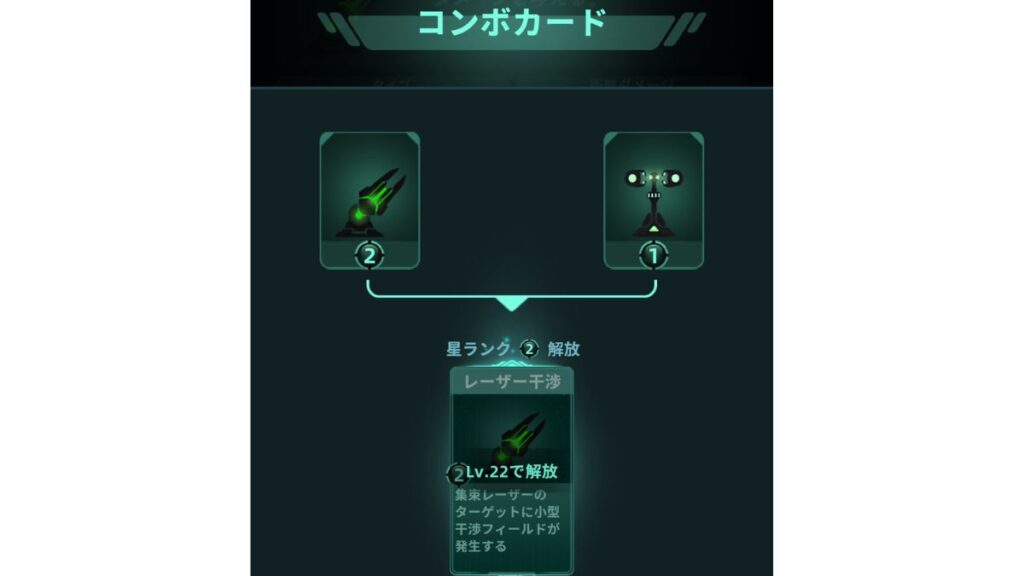Select the laser turret card marked 2
1024x576 pixels.
click(x=369, y=198)
